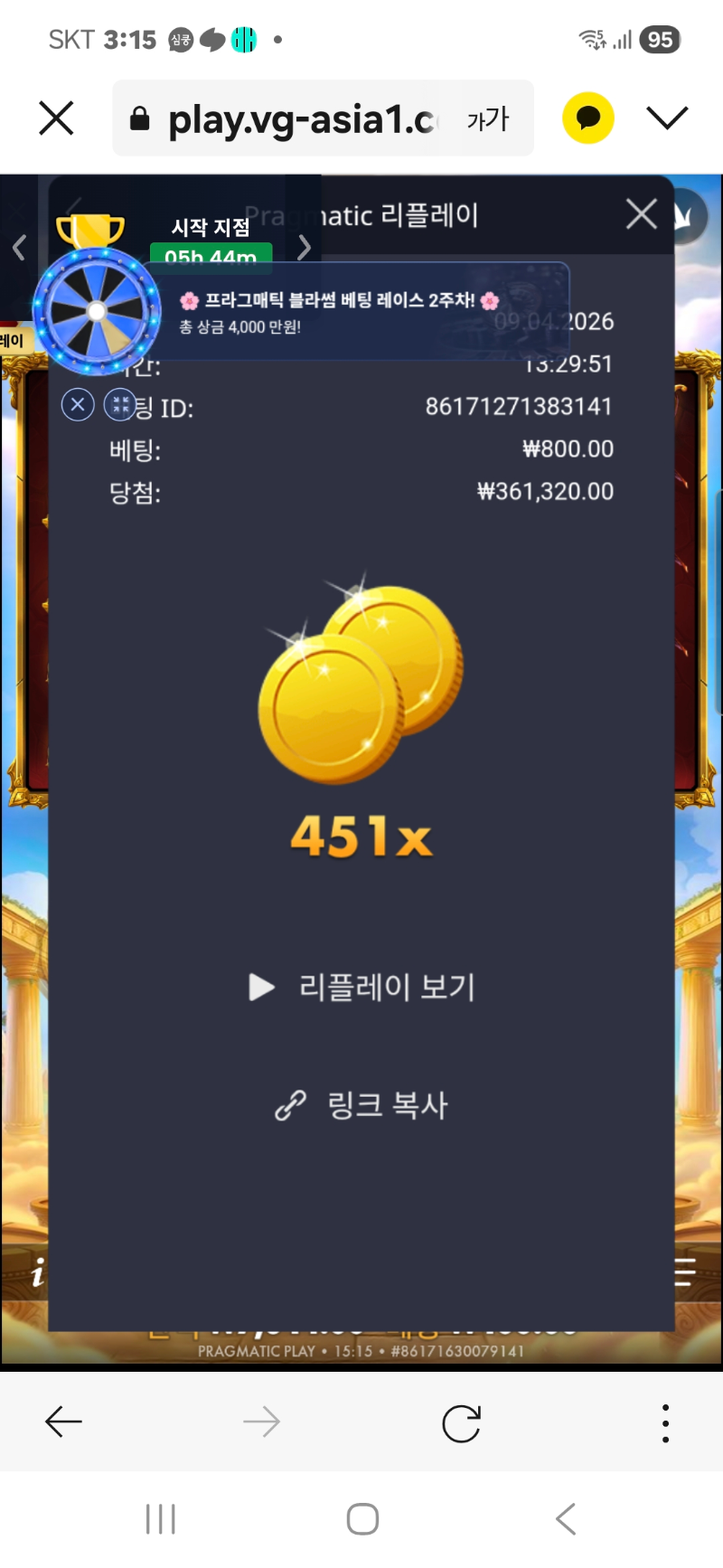Spin the blue prize wheel widget
This screenshot has height=1568, width=723.
click(x=97, y=312)
